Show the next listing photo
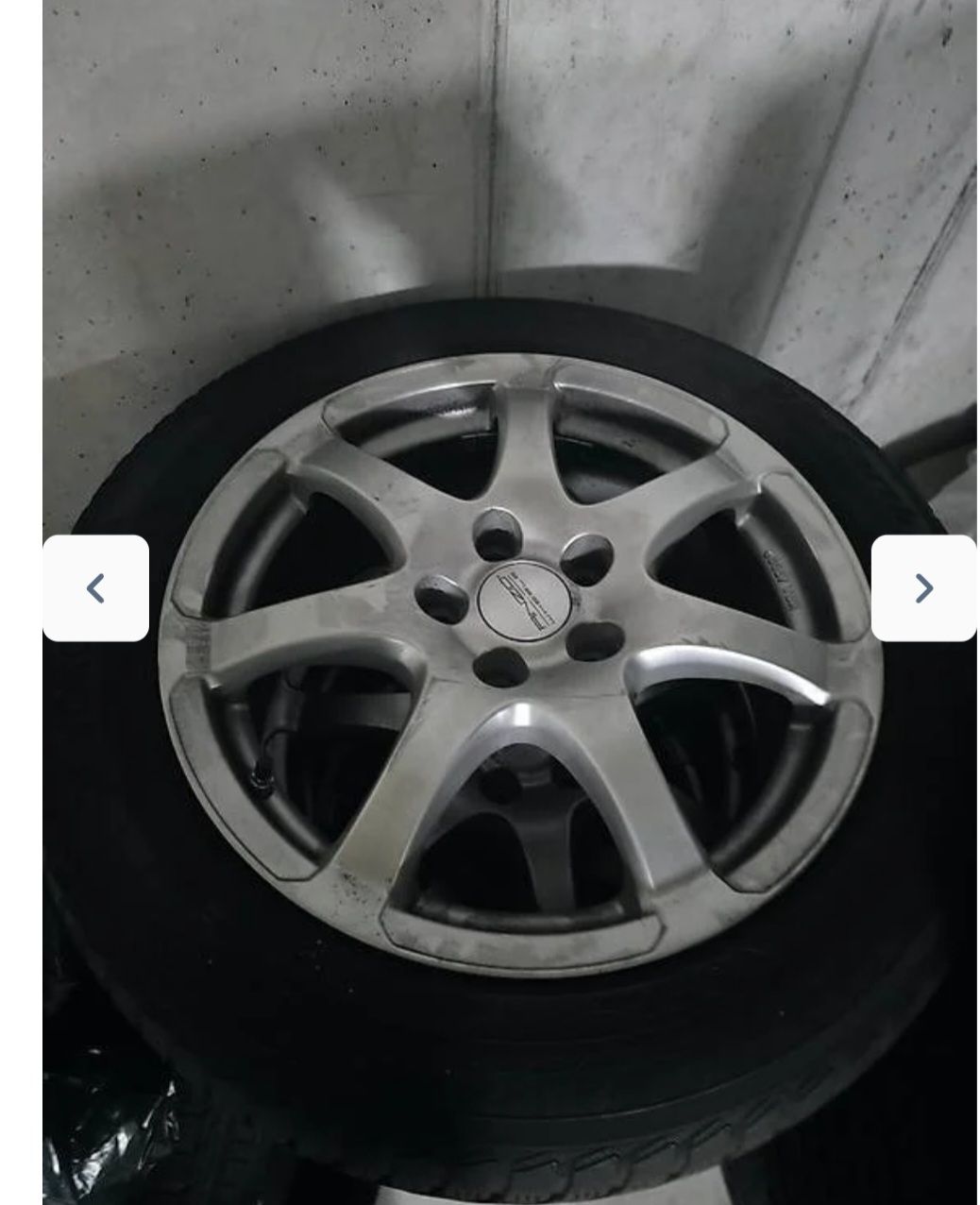 point(922,588)
